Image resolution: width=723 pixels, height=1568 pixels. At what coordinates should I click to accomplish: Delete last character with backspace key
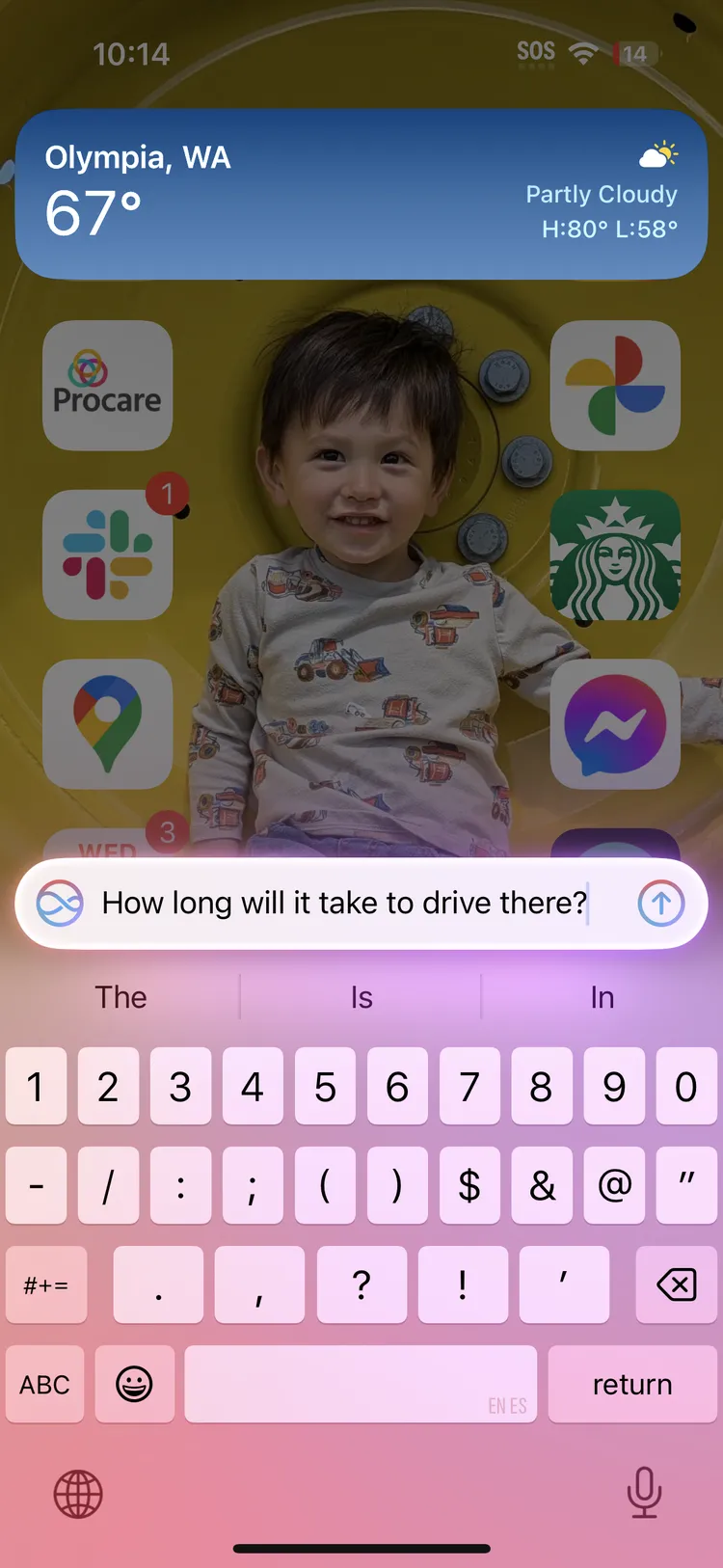676,1284
